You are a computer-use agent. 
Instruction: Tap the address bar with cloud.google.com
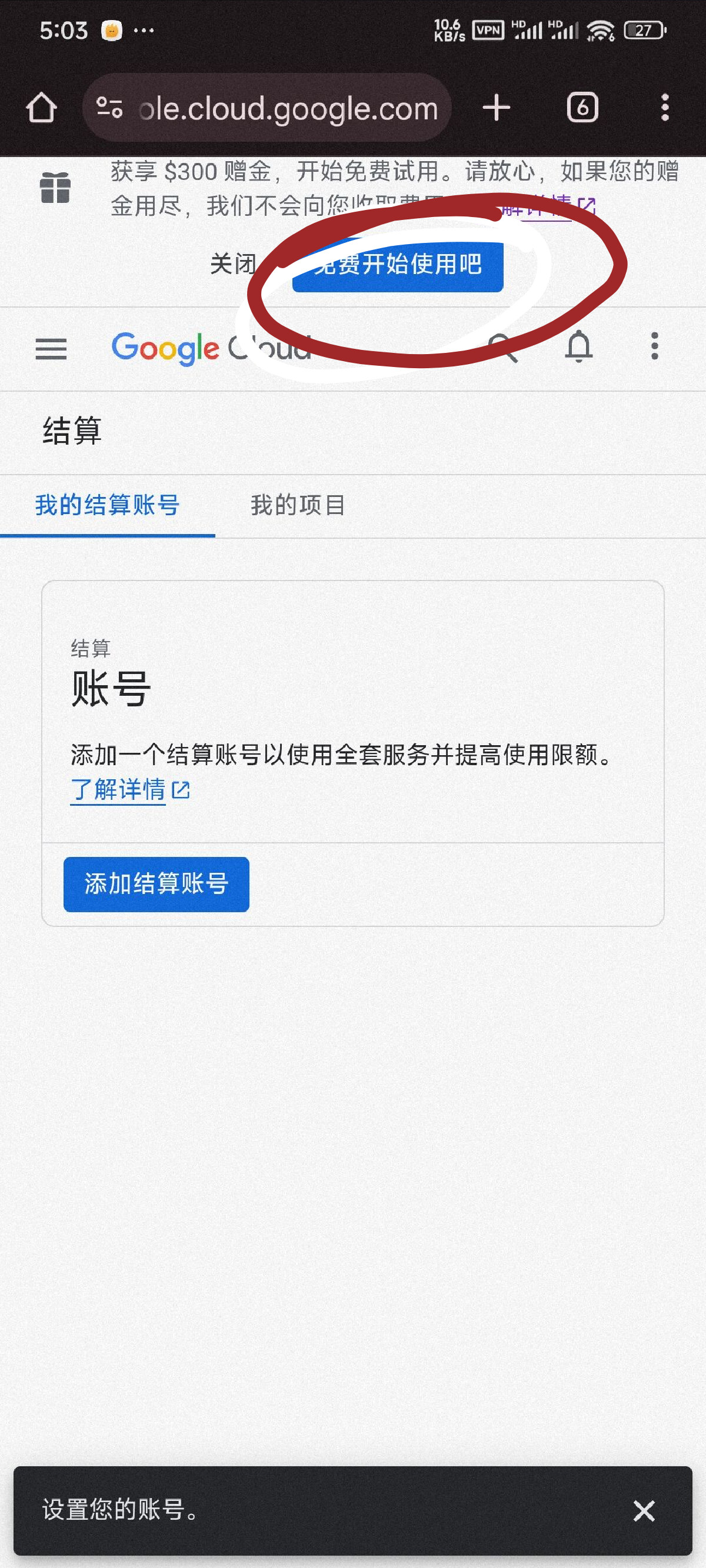(268, 108)
